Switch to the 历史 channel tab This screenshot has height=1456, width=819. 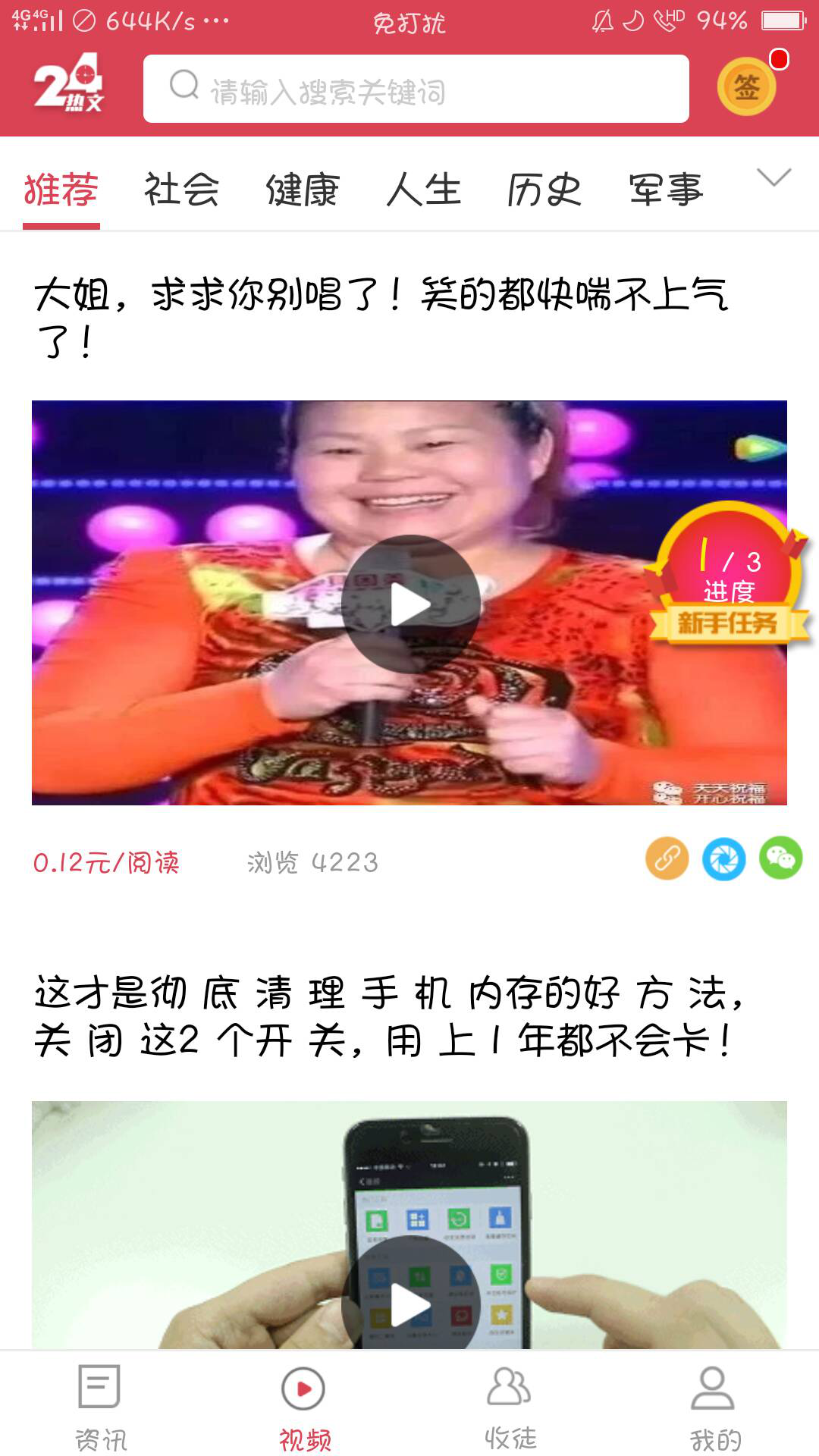tap(544, 191)
